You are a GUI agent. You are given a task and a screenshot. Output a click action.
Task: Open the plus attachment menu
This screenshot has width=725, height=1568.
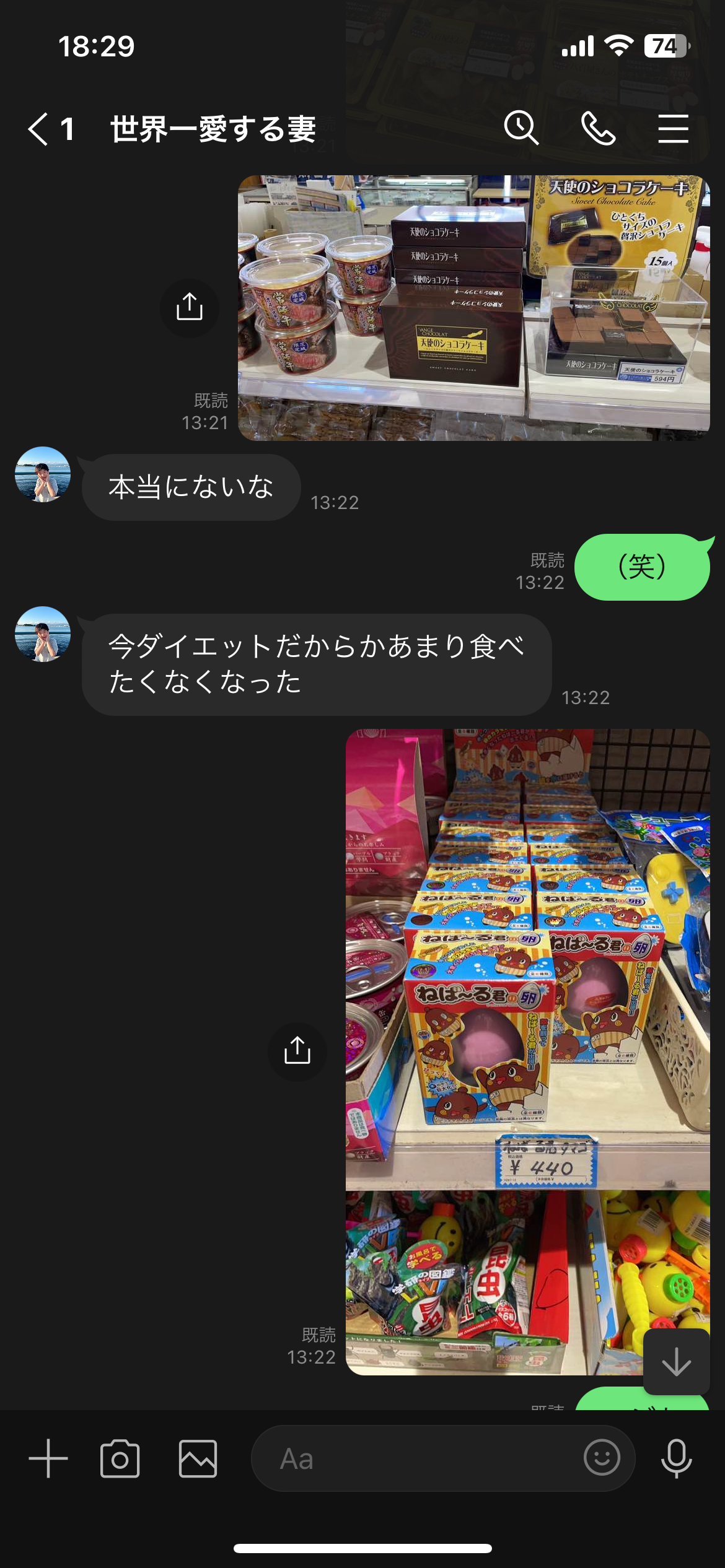click(48, 1458)
